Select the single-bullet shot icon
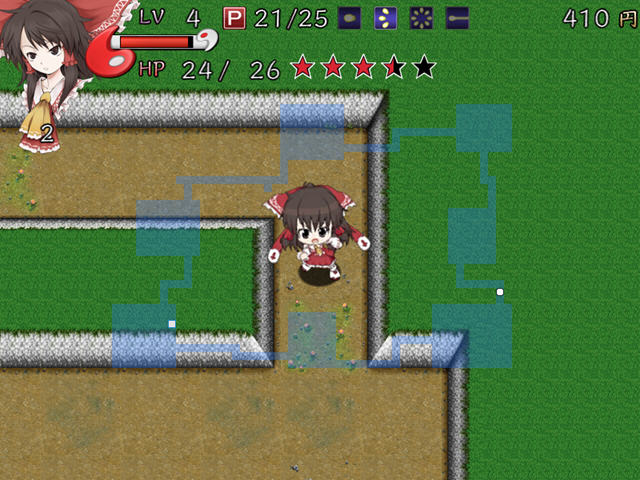640x480 pixels. pyautogui.click(x=350, y=17)
